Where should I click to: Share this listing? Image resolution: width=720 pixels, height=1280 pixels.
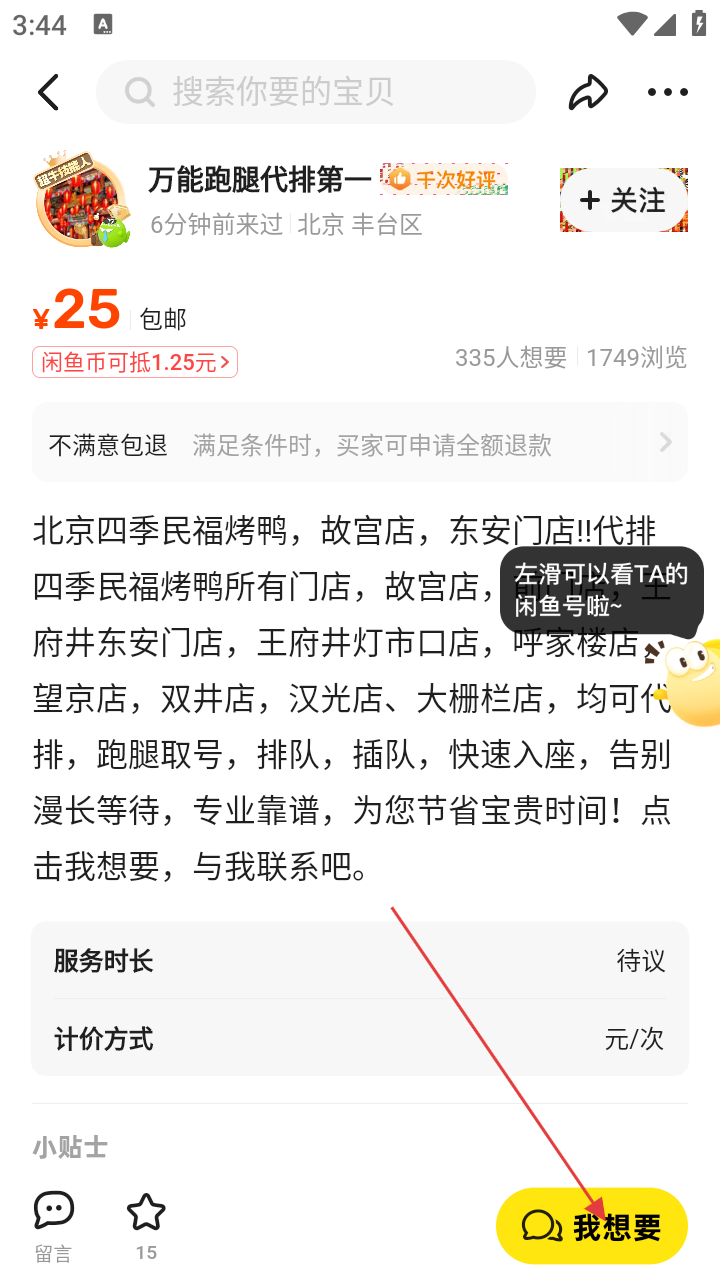[588, 92]
